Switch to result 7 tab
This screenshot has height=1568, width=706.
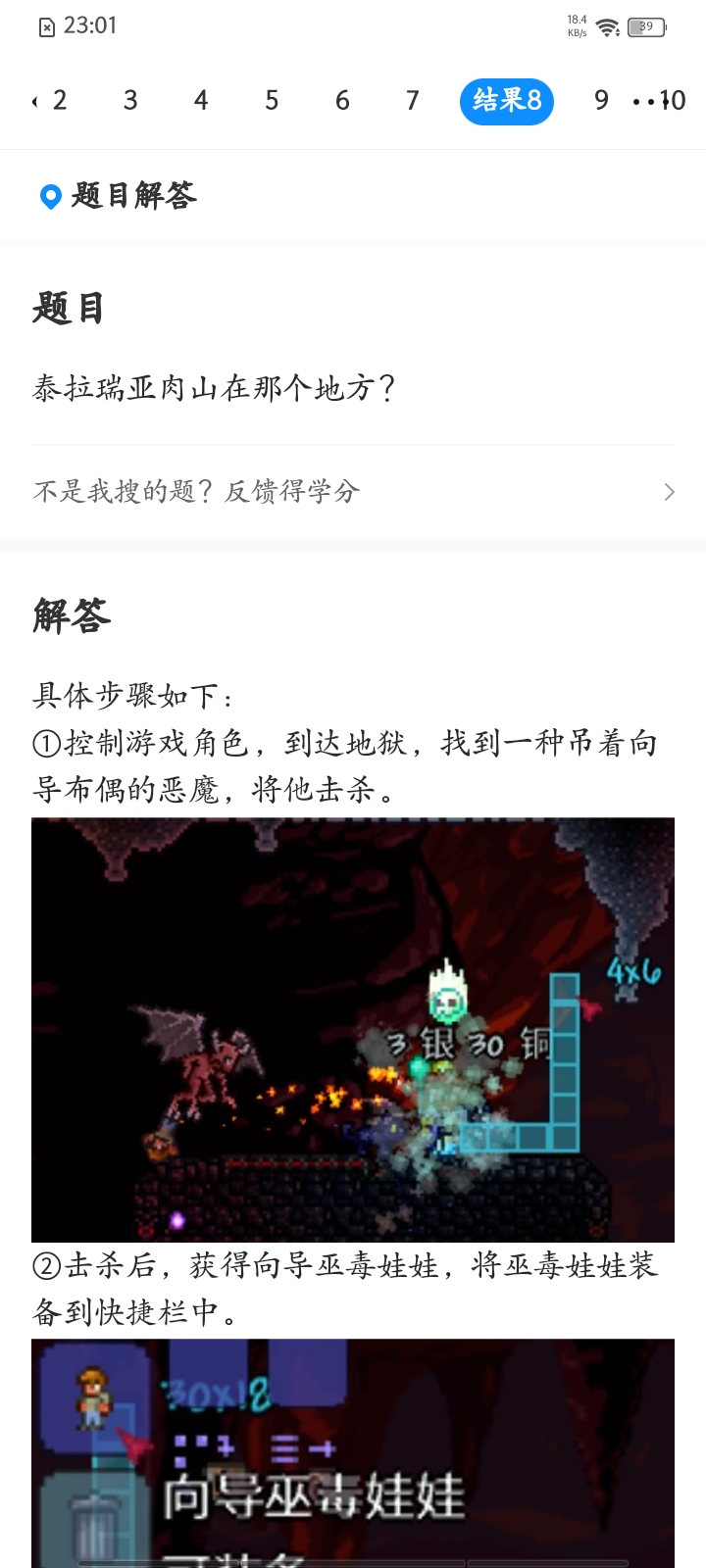tap(413, 100)
